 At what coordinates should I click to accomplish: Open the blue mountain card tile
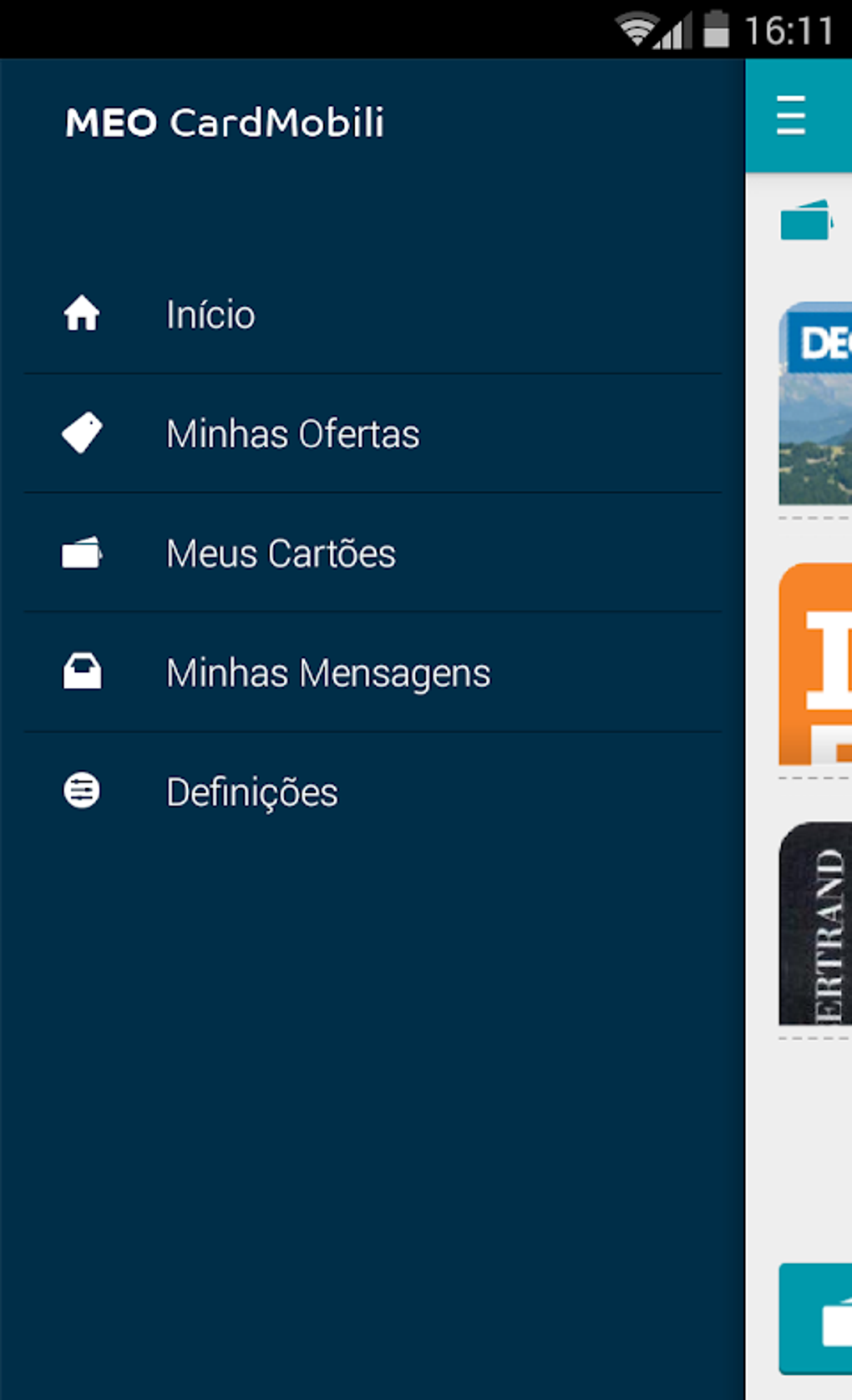pyautogui.click(x=816, y=404)
